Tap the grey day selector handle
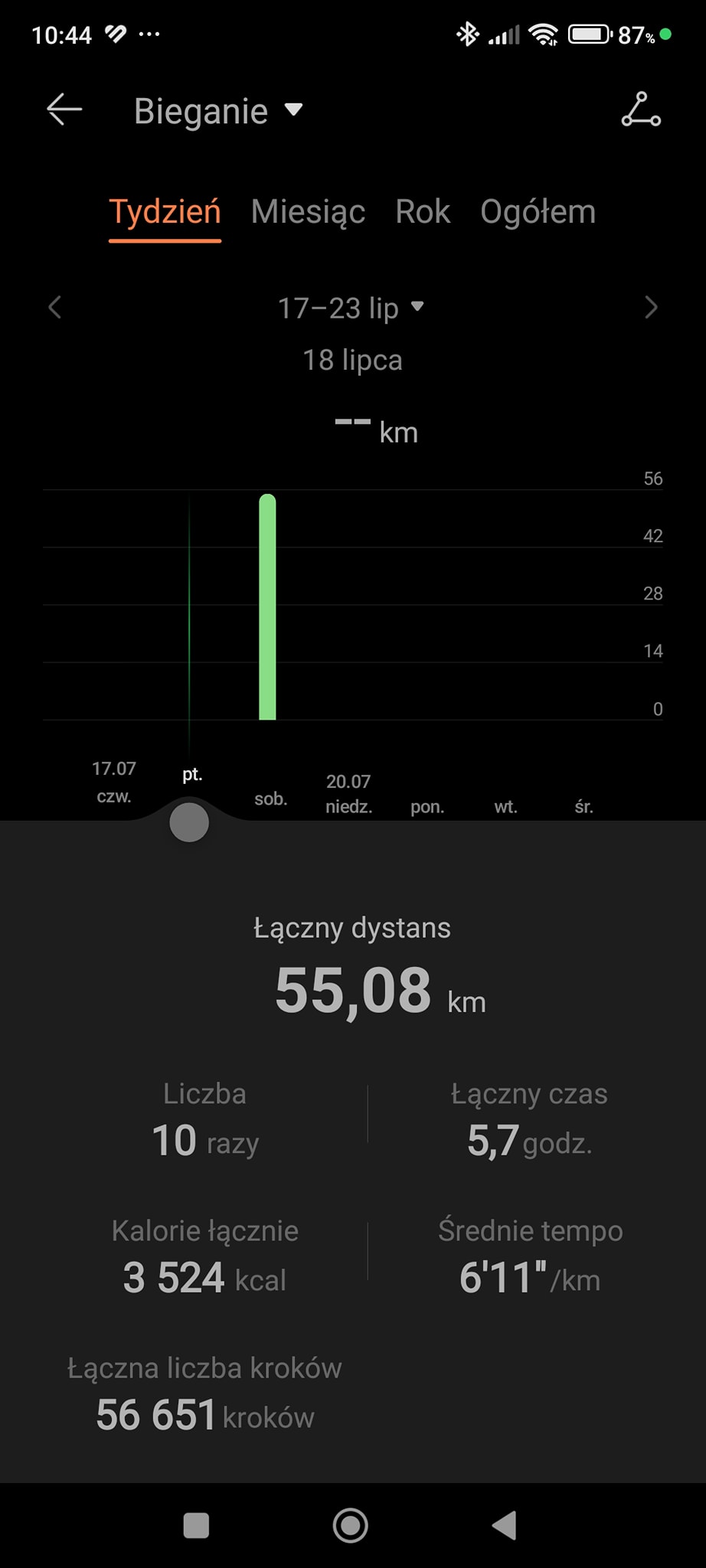The image size is (706, 1568). pos(189,823)
